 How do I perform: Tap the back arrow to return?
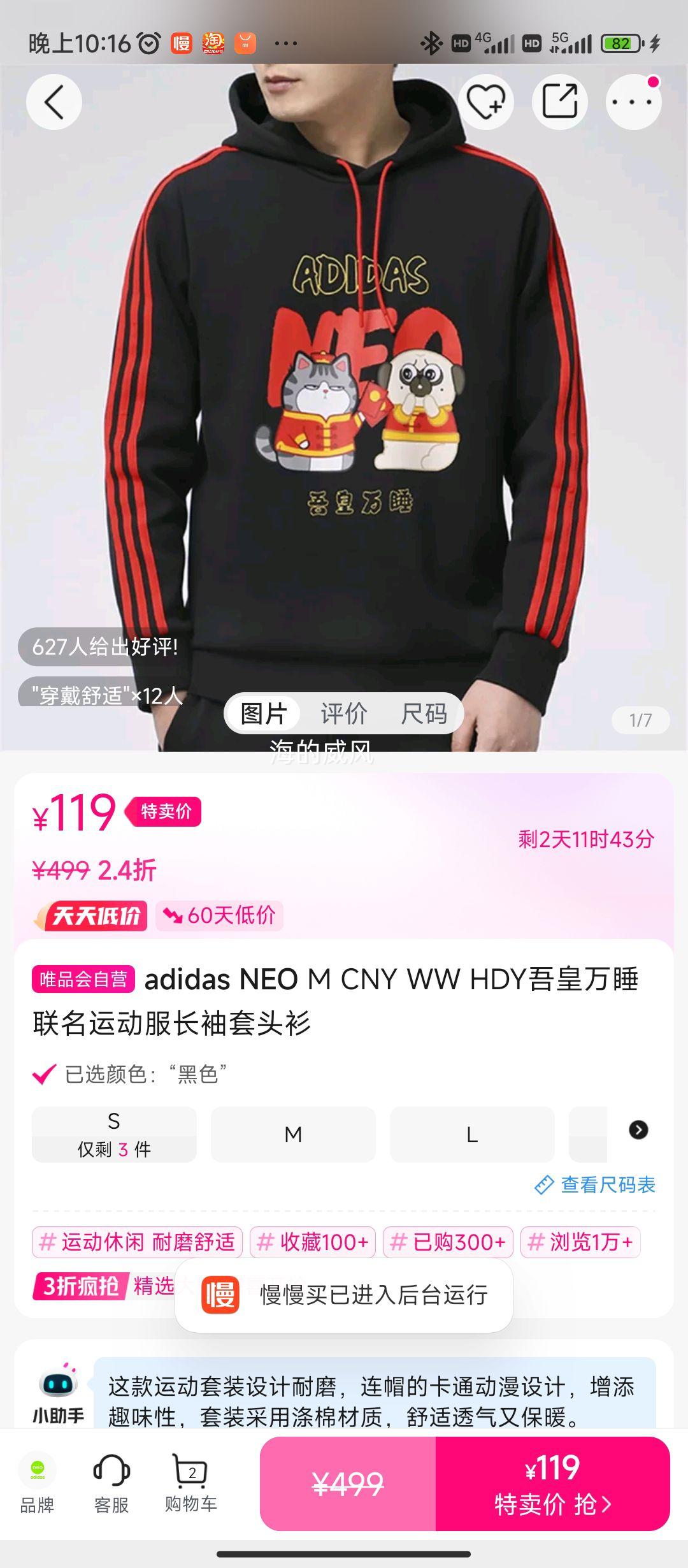54,102
